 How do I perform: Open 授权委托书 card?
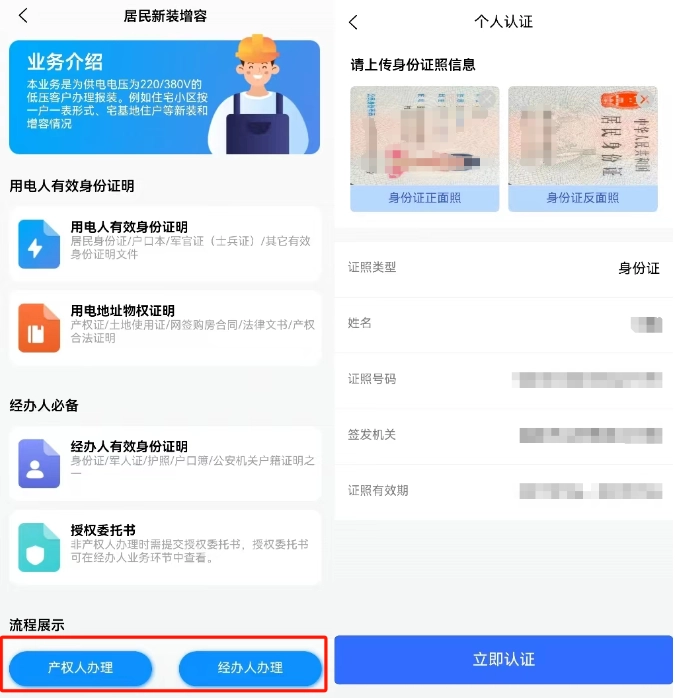coord(165,546)
